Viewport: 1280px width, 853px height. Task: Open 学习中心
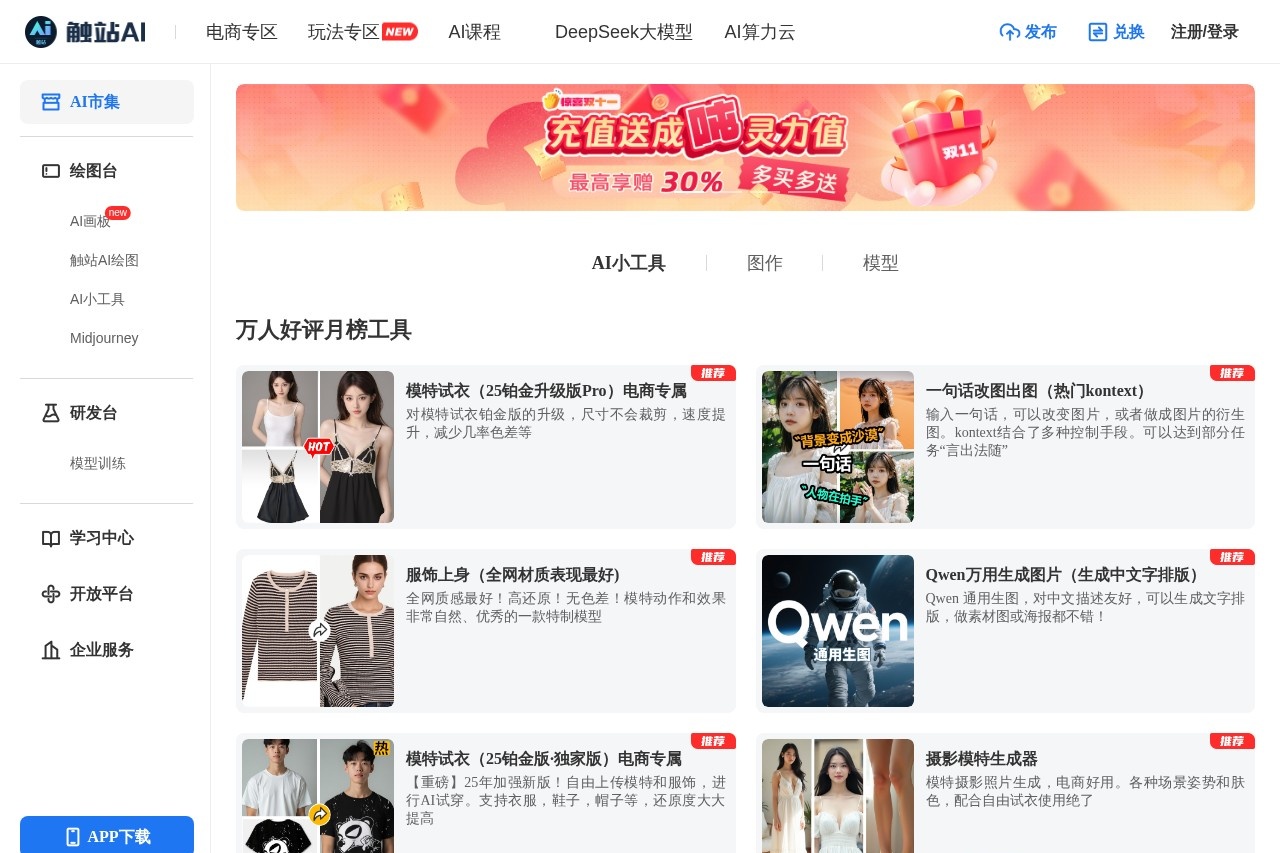101,538
